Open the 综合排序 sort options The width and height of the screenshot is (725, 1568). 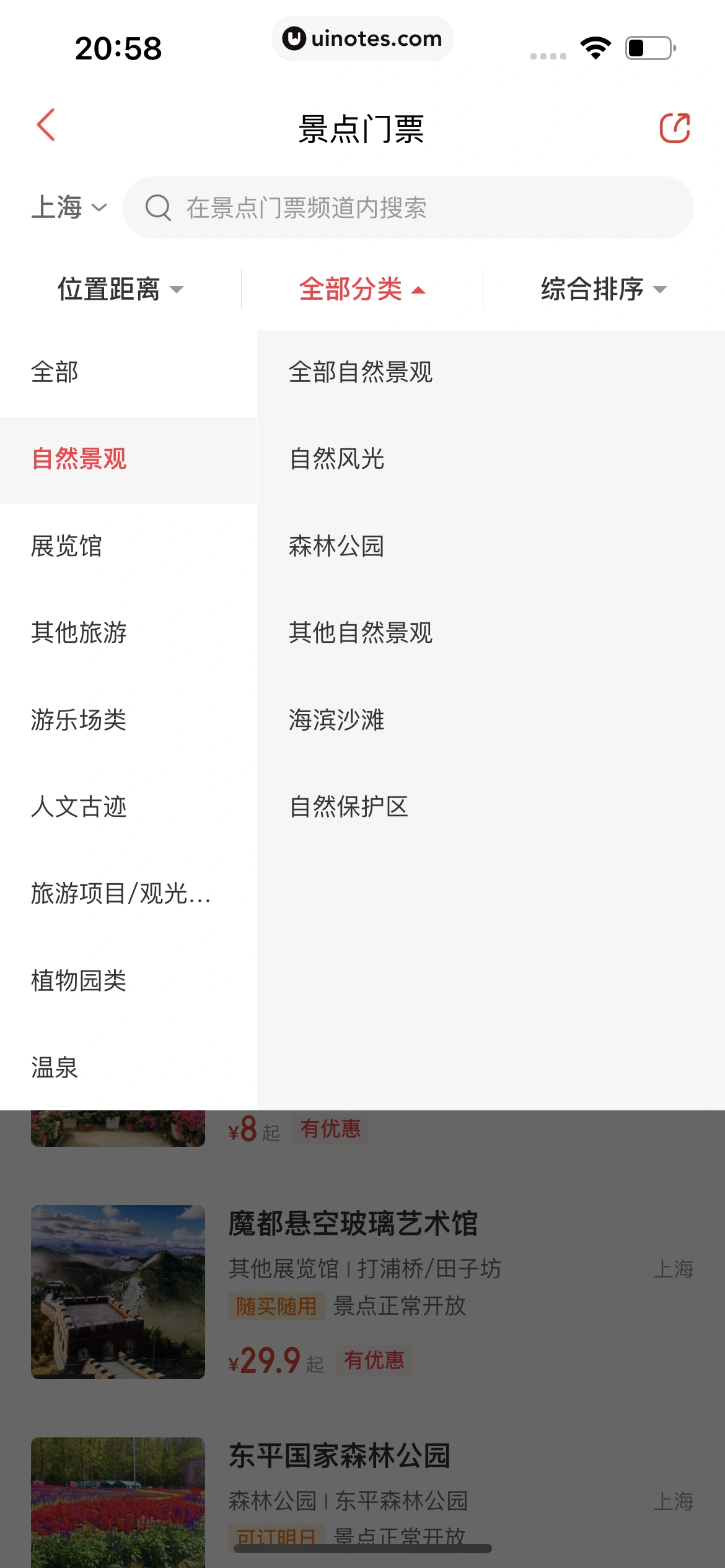pyautogui.click(x=604, y=289)
